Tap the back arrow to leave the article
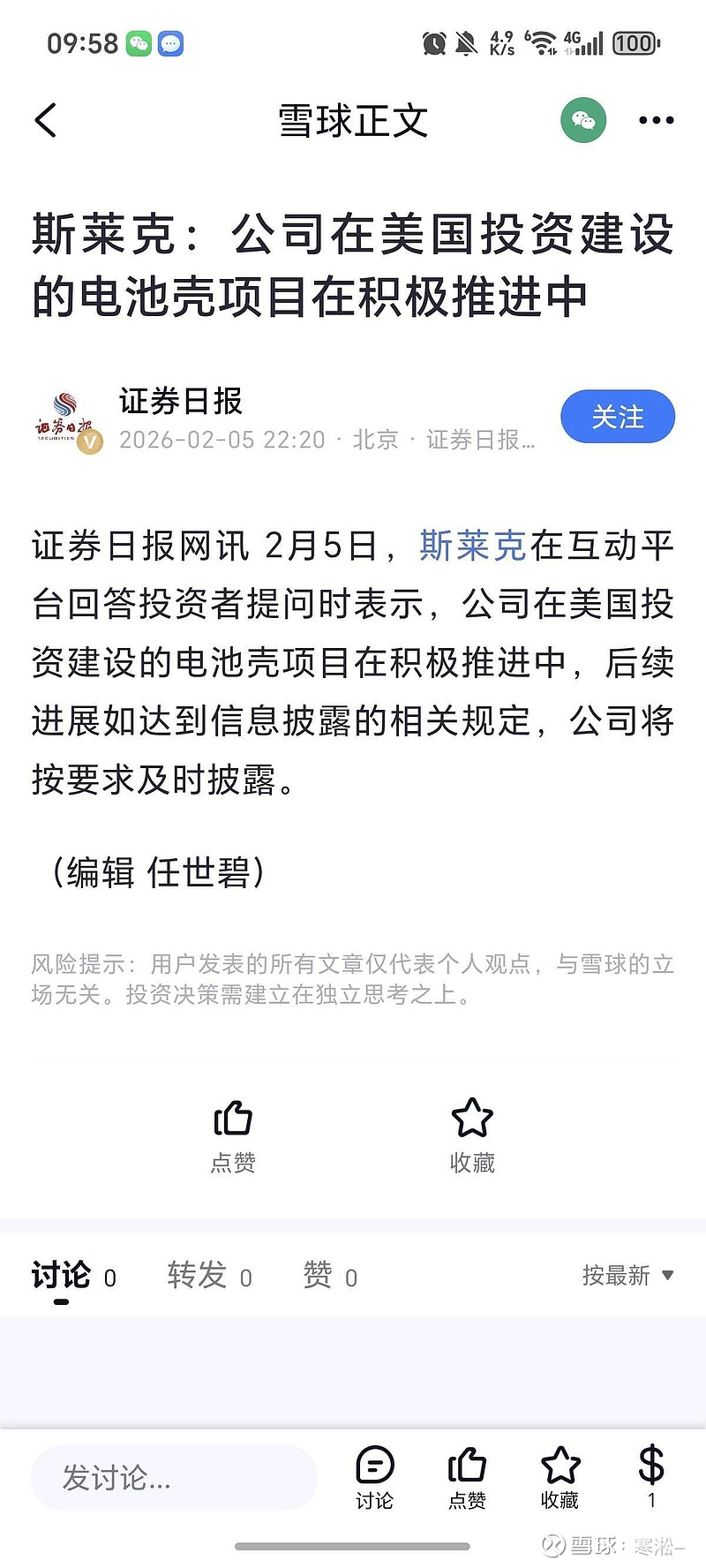 tap(46, 121)
